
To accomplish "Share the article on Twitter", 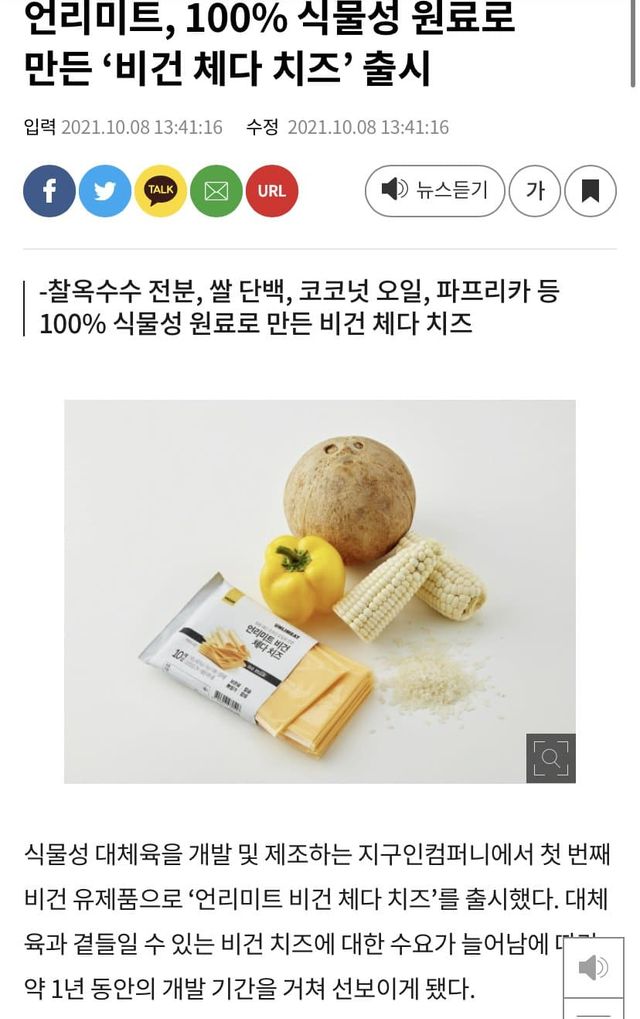I will tap(105, 191).
